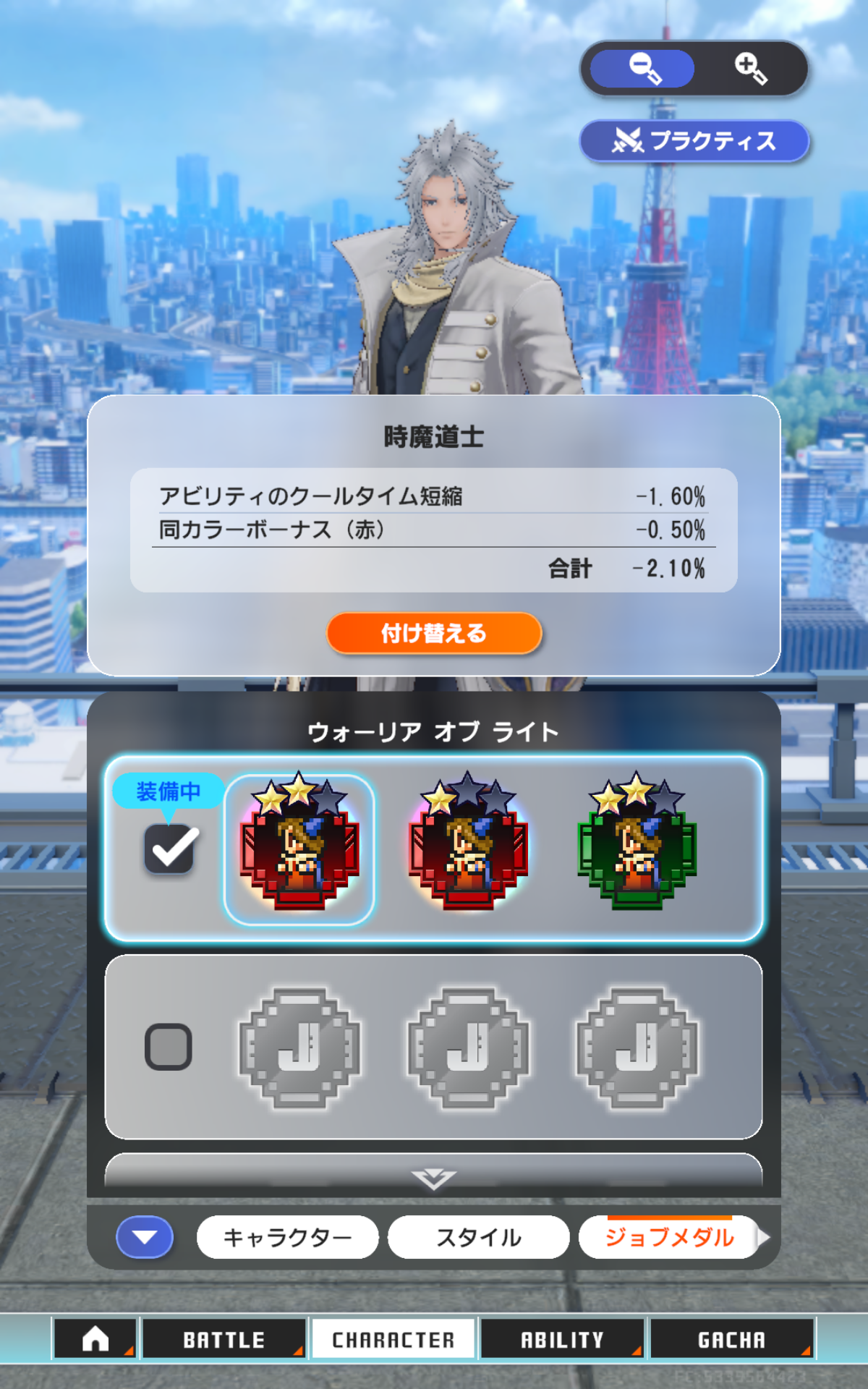Tap 付け替える to swap the medal
The height and width of the screenshot is (1389, 868).
pyautogui.click(x=434, y=634)
